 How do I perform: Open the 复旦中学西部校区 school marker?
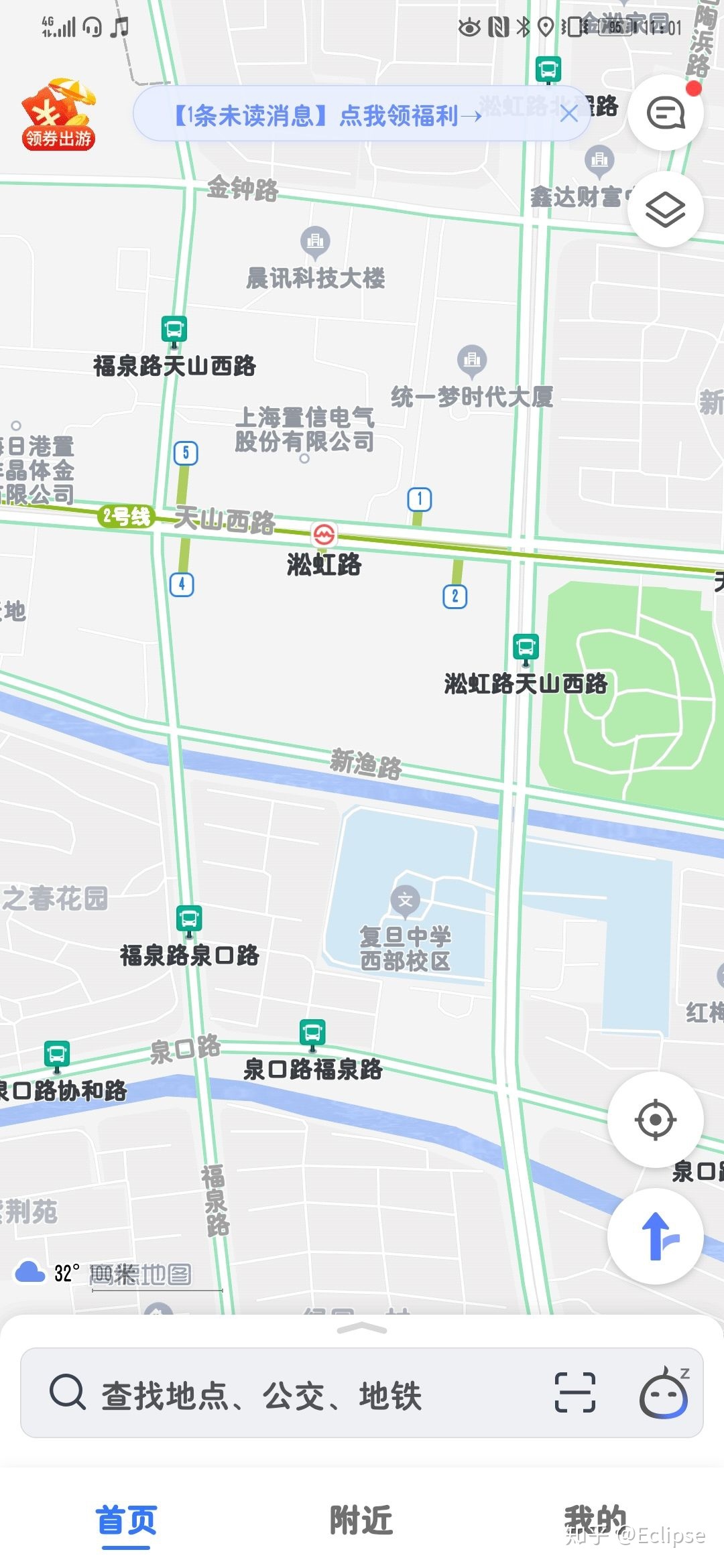click(405, 901)
